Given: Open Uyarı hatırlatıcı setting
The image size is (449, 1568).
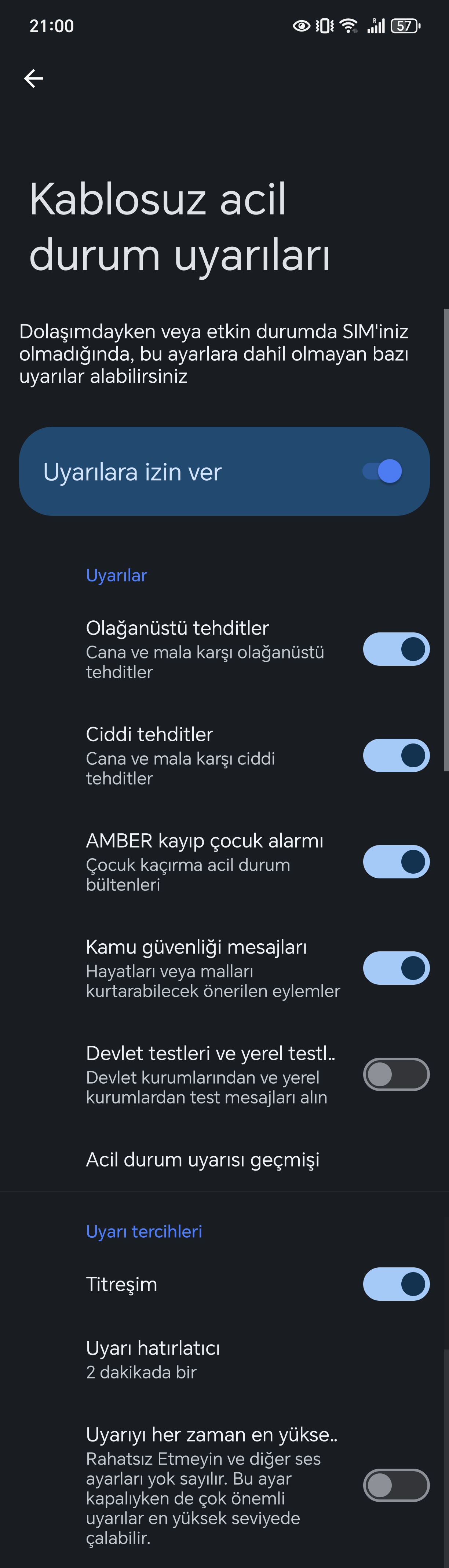Looking at the screenshot, I should 153,1359.
